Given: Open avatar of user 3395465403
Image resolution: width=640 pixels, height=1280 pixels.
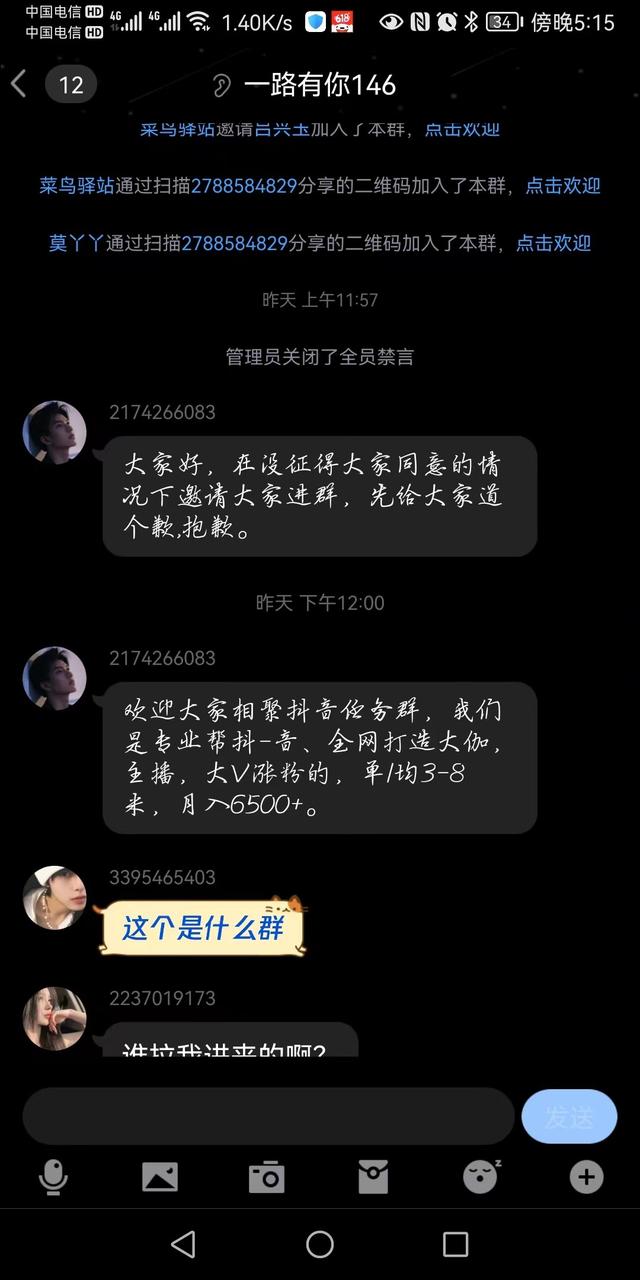Looking at the screenshot, I should click(55, 898).
